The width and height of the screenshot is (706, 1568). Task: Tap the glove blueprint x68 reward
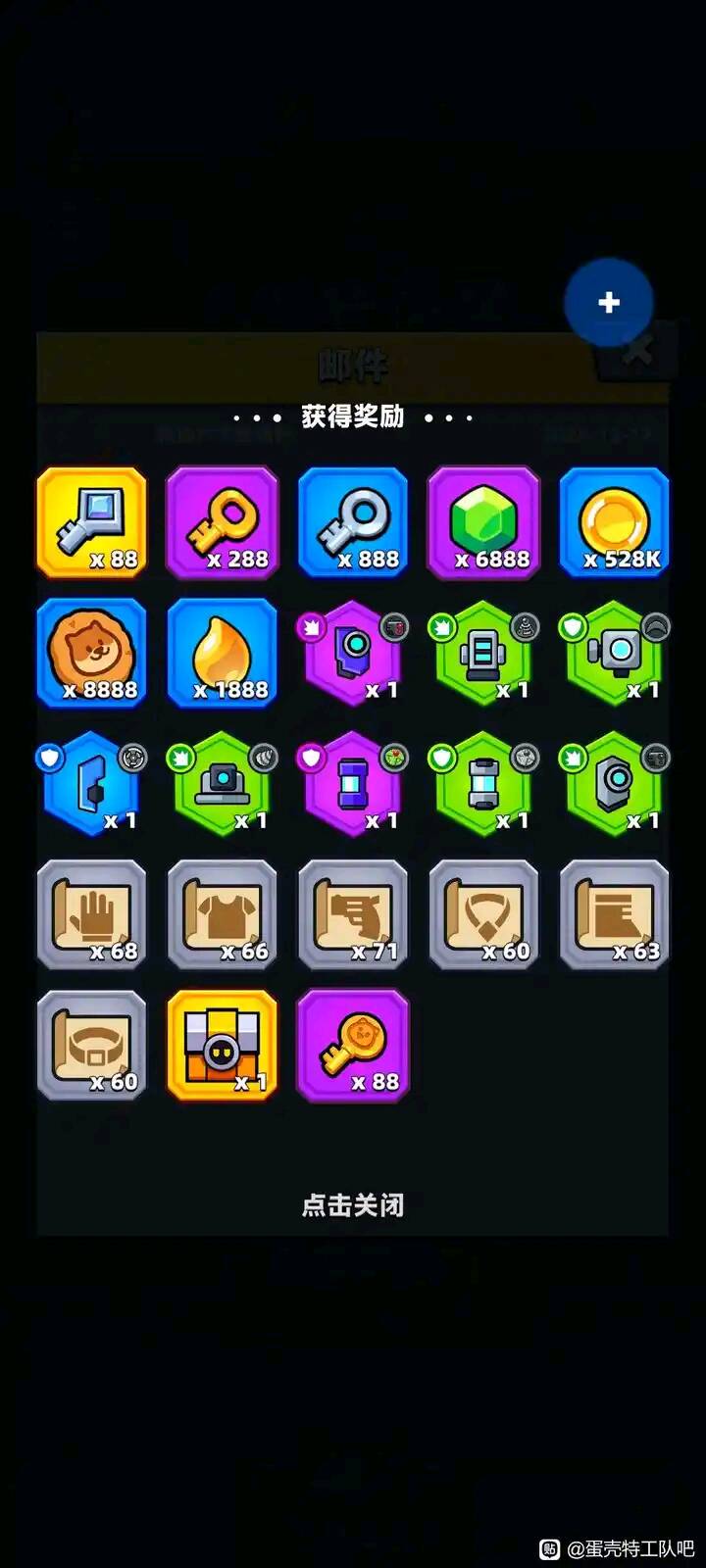pos(92,914)
